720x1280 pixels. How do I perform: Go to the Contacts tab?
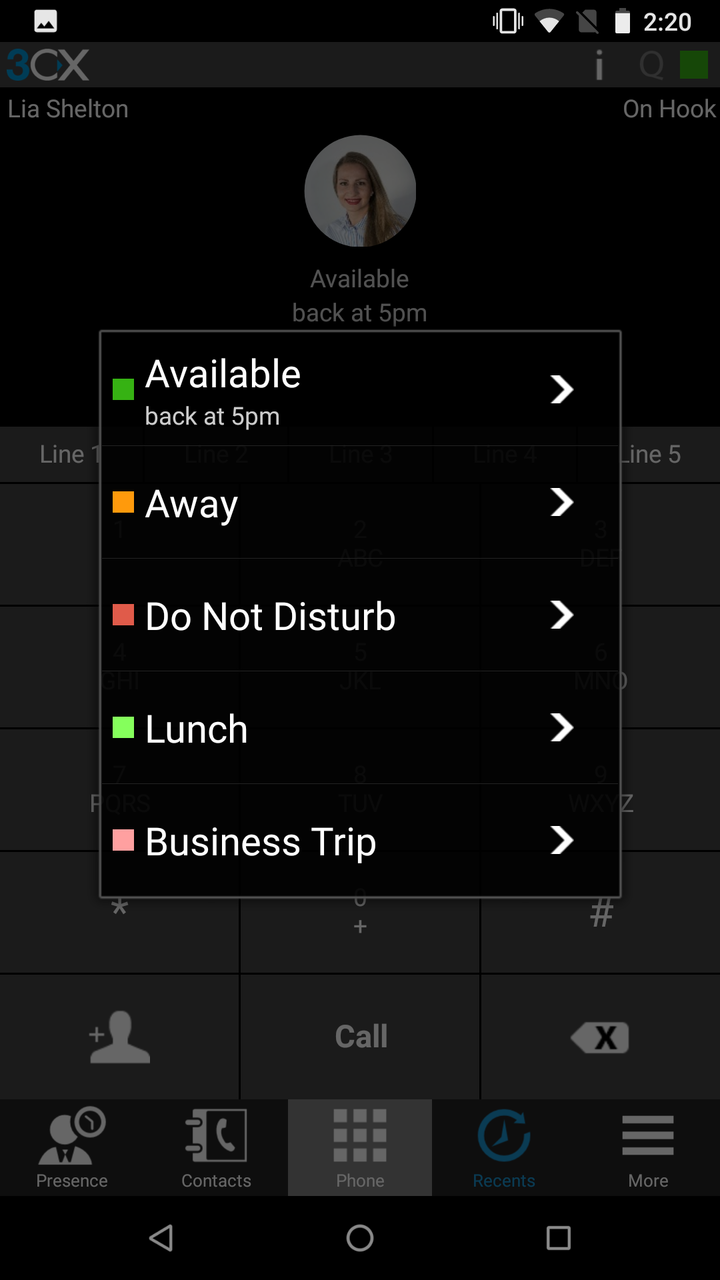pos(216,1148)
